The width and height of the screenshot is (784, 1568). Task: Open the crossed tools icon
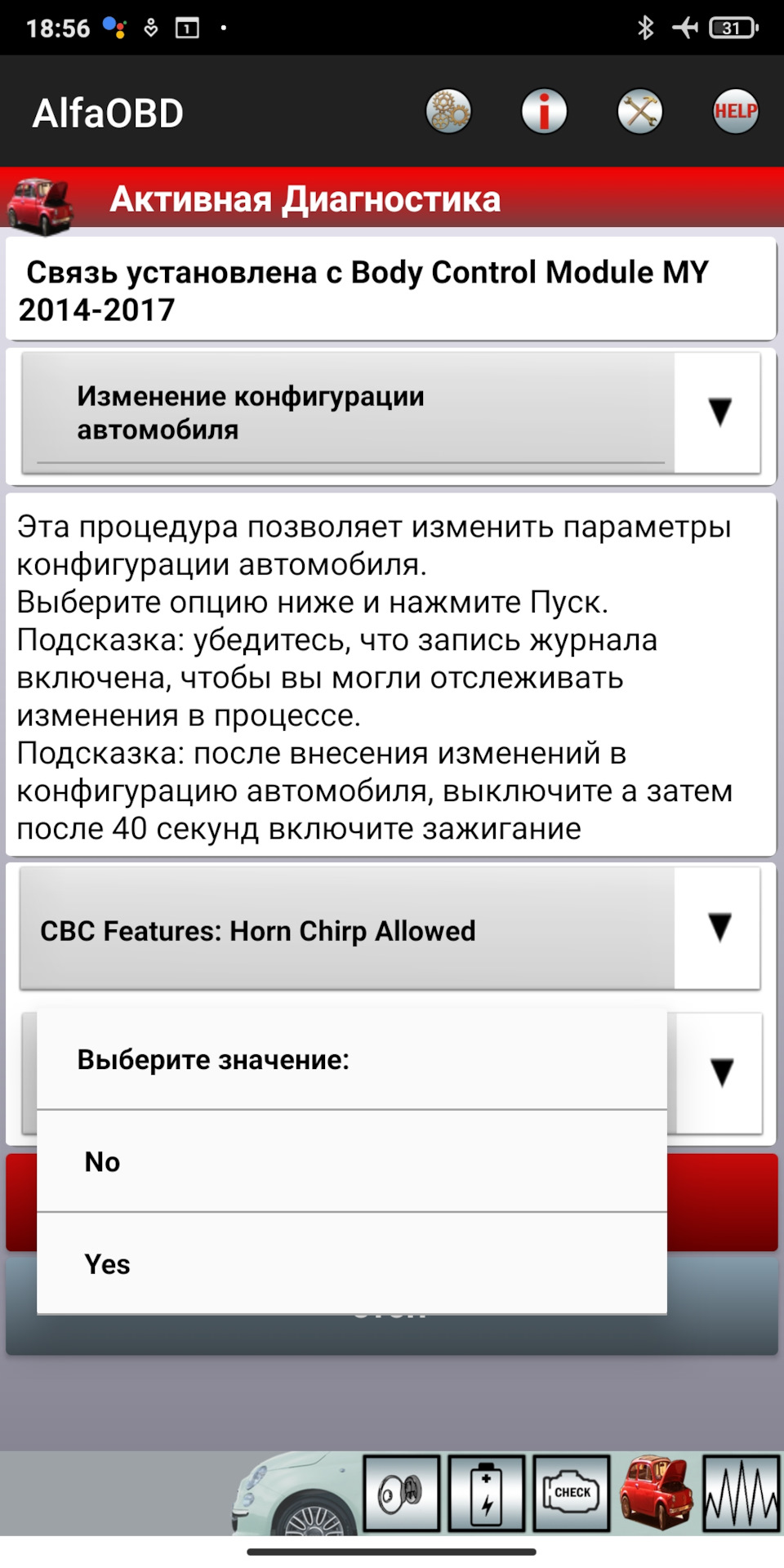pos(639,111)
